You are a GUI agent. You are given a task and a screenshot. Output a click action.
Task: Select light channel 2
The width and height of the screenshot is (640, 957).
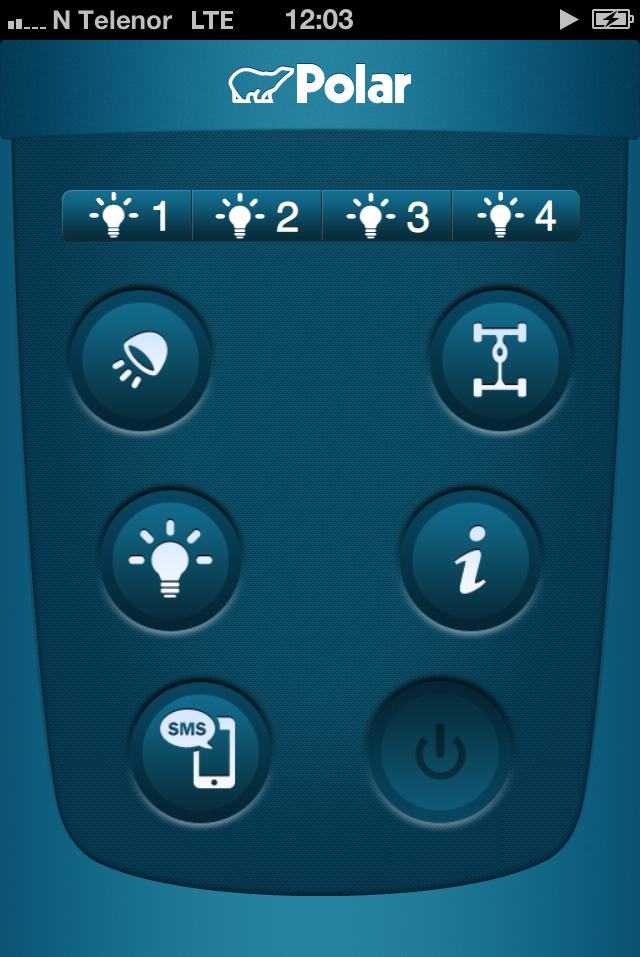tap(257, 216)
